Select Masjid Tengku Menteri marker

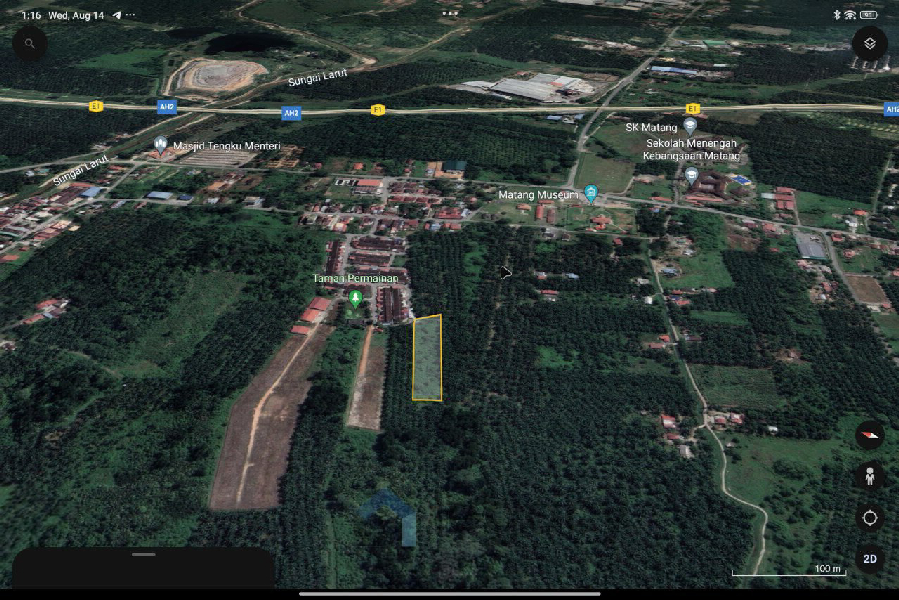click(x=161, y=145)
